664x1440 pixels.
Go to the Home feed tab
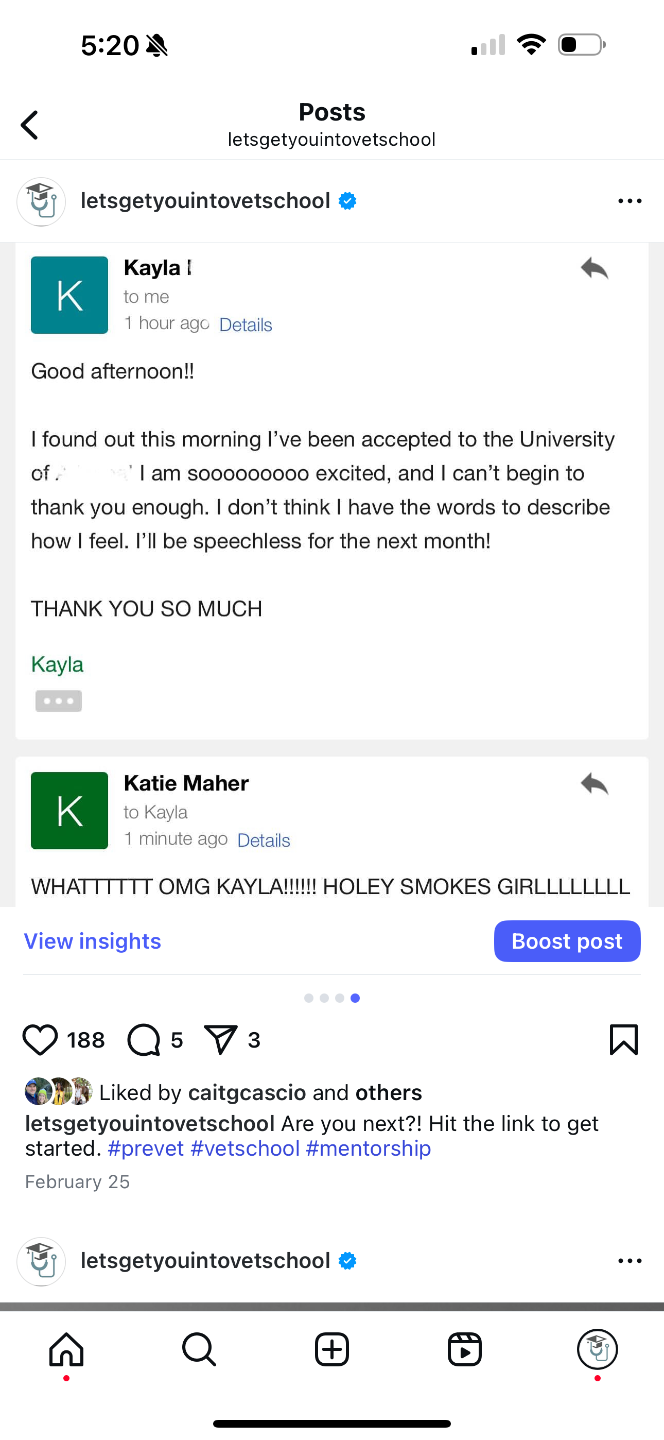[x=66, y=1350]
